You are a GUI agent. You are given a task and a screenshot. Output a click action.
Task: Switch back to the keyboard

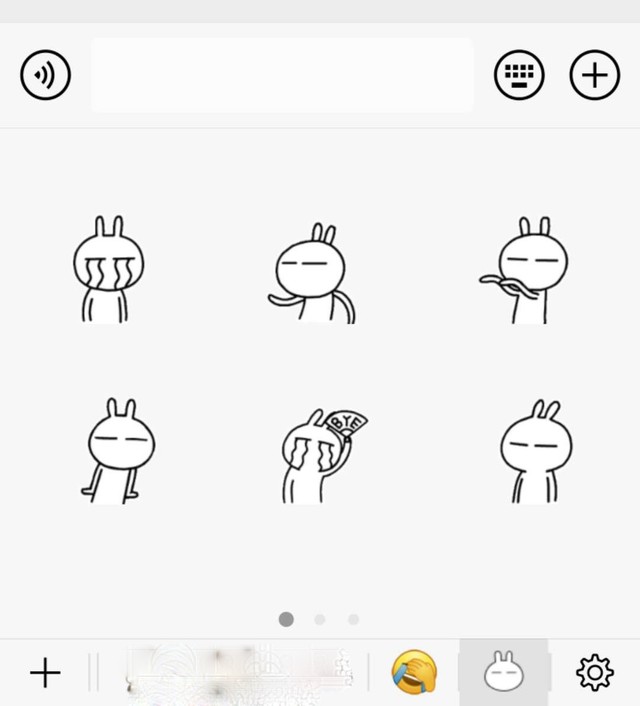coord(519,75)
